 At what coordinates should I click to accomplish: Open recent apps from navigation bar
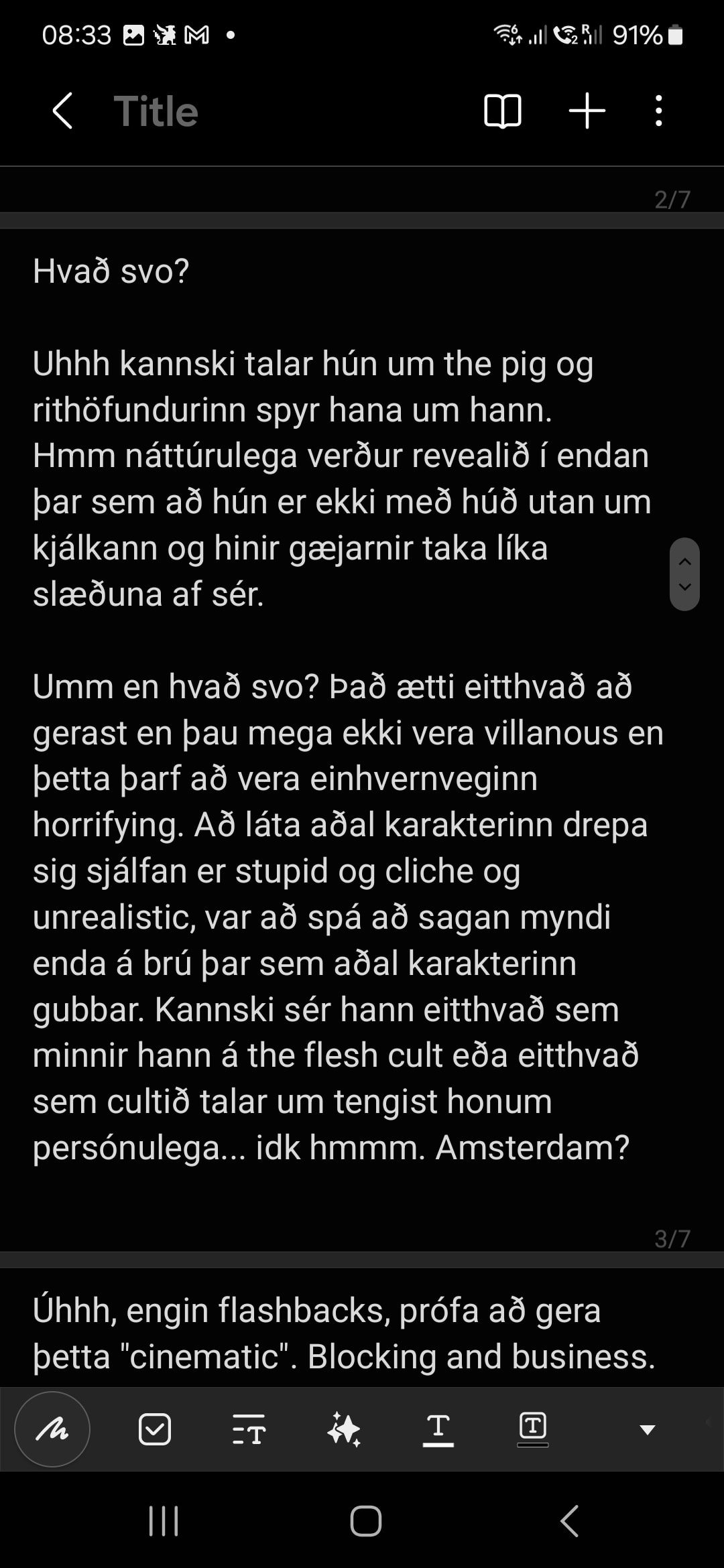coord(164,1521)
